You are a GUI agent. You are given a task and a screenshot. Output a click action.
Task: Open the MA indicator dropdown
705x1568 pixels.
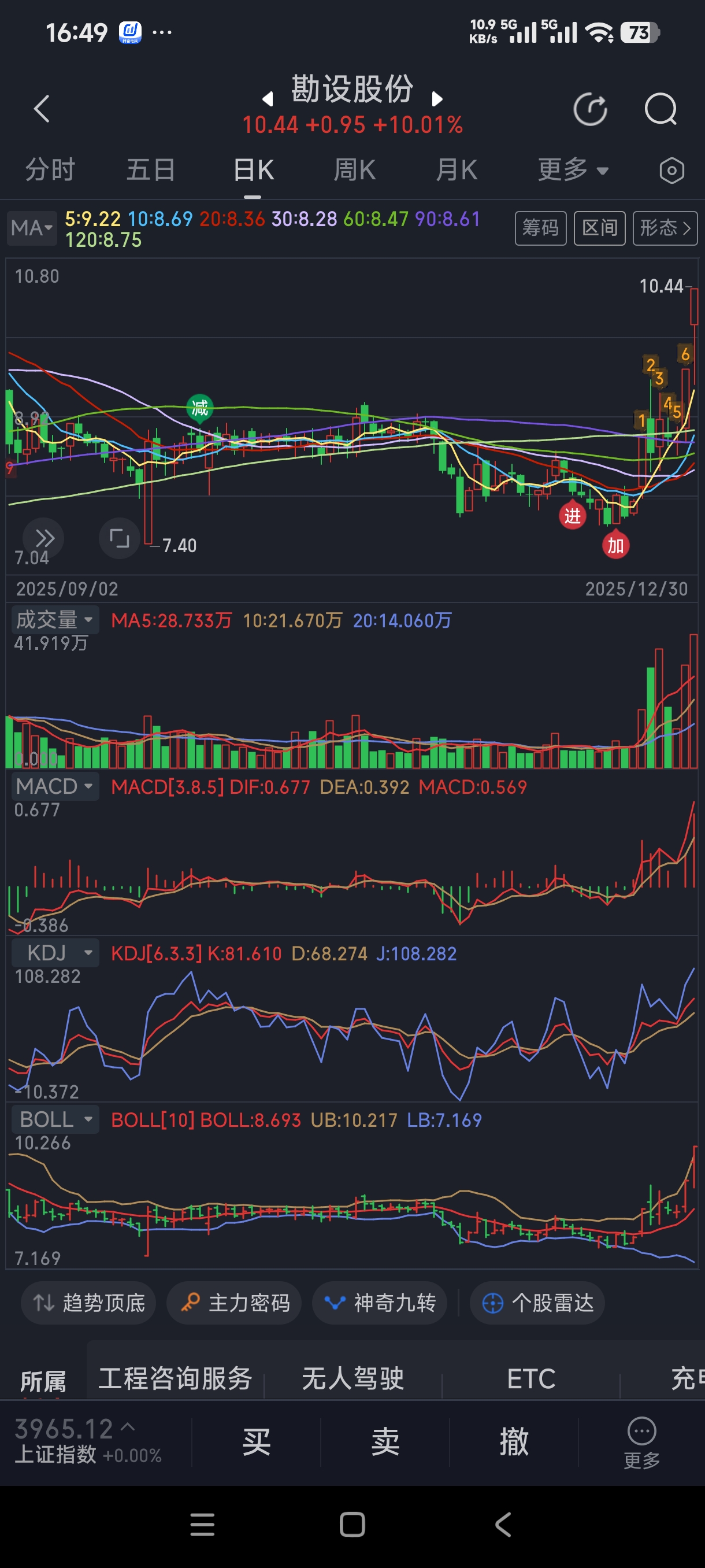(x=32, y=228)
